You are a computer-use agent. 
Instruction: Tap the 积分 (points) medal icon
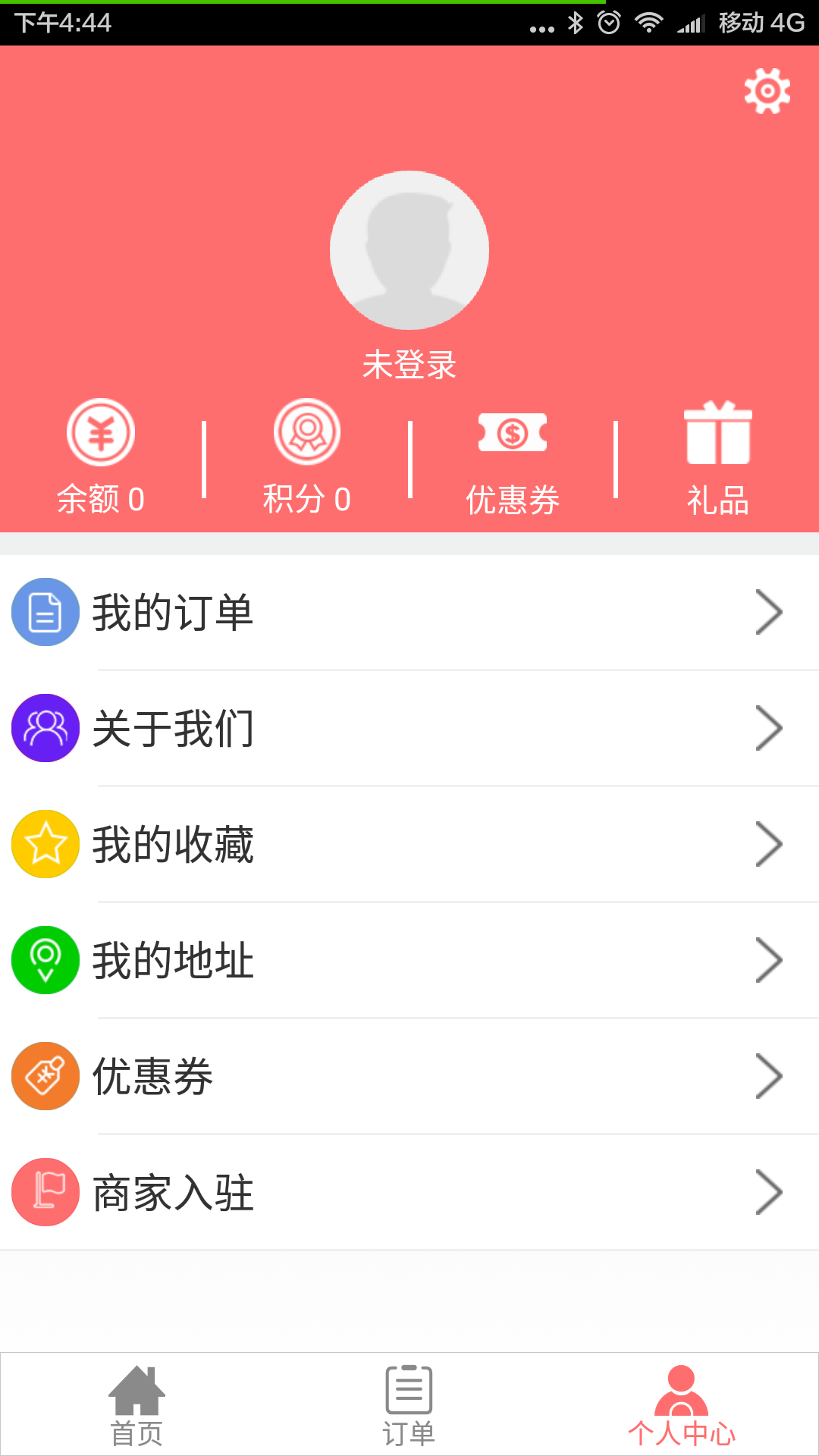pos(306,434)
